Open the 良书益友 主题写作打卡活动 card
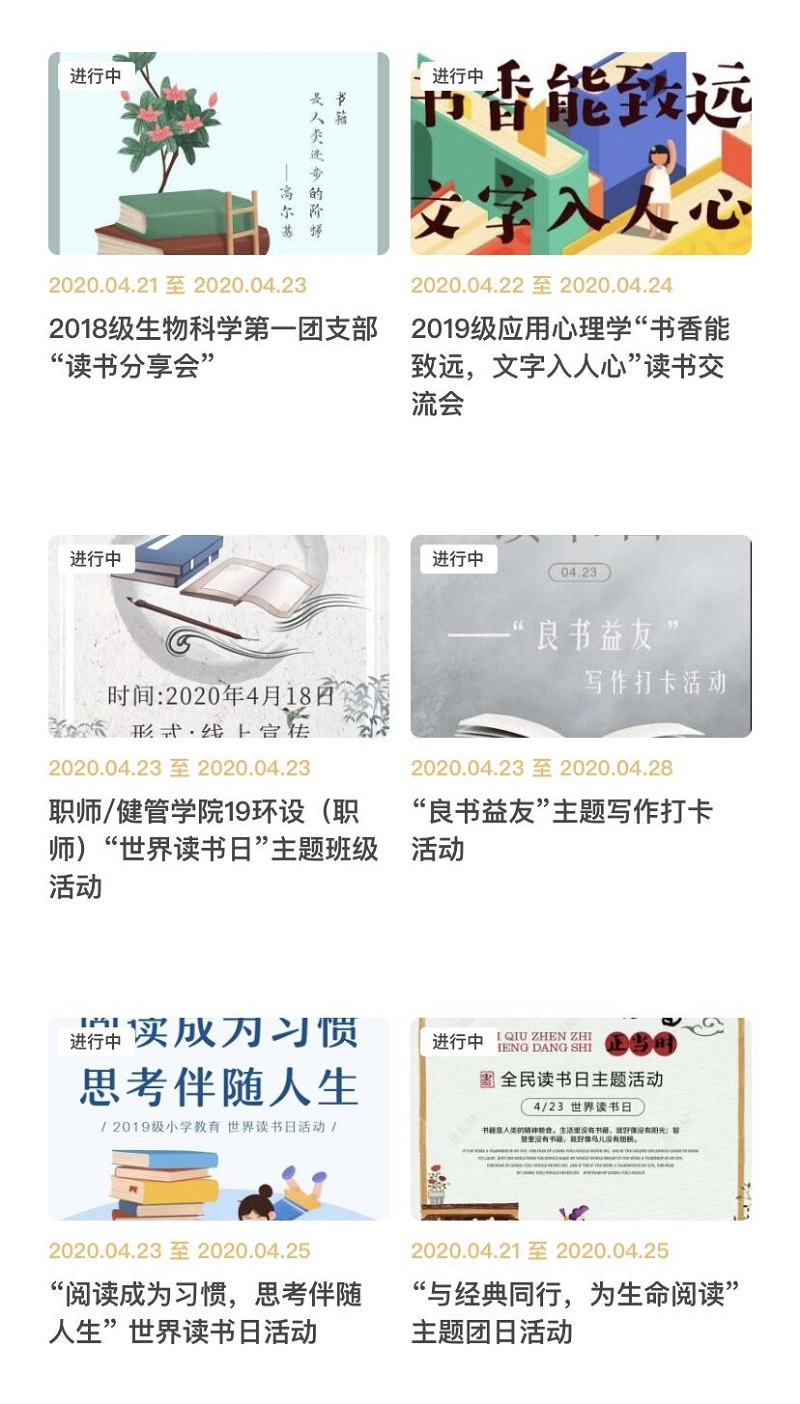This screenshot has height=1404, width=800. pyautogui.click(x=580, y=637)
